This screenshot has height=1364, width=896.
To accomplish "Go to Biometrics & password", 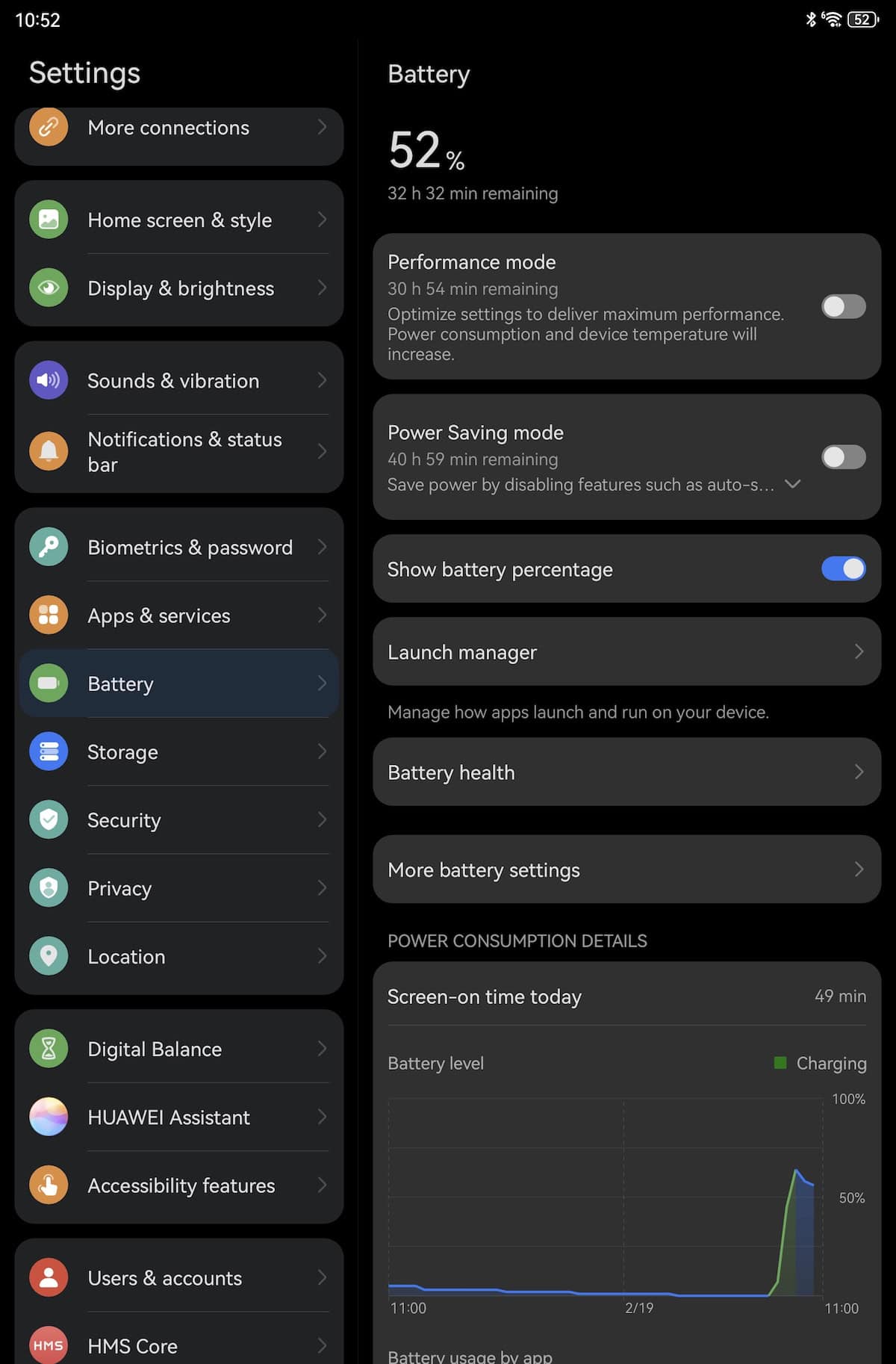I will pos(179,548).
